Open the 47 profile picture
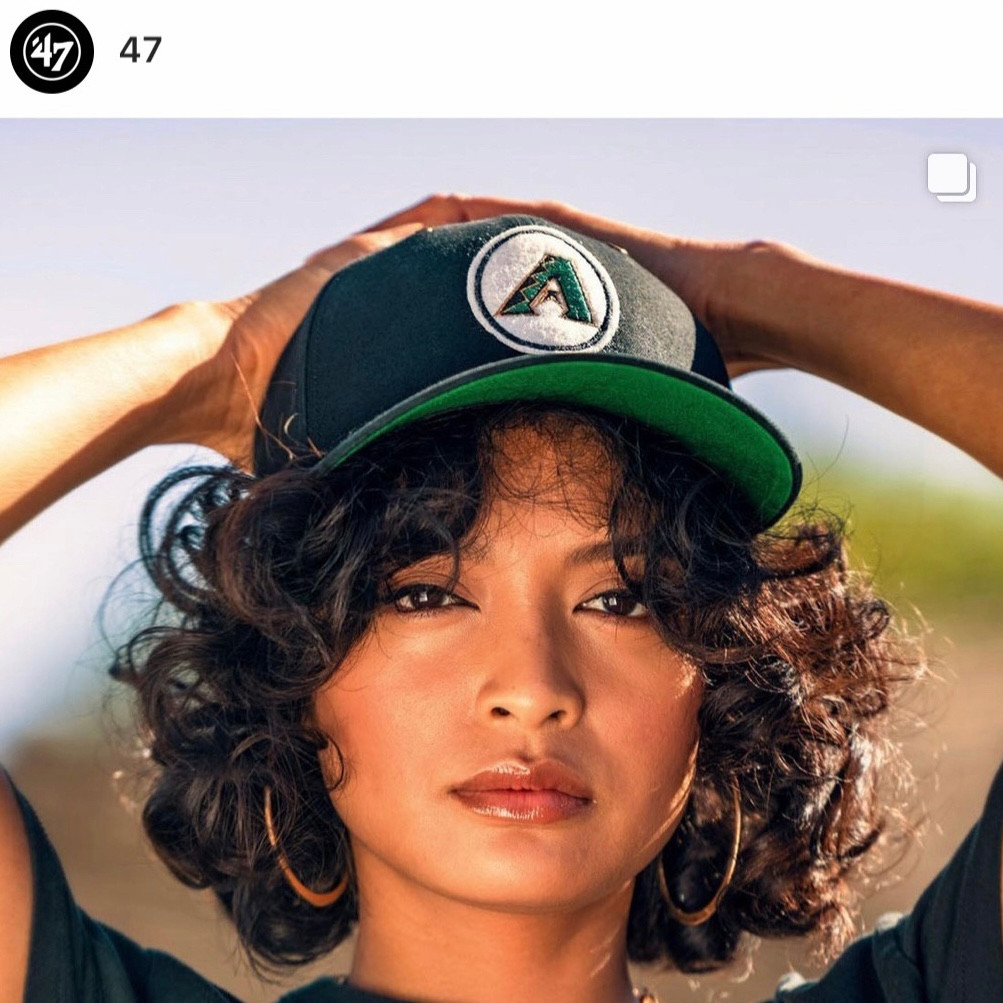Screen dimensions: 1003x1003 (52, 52)
